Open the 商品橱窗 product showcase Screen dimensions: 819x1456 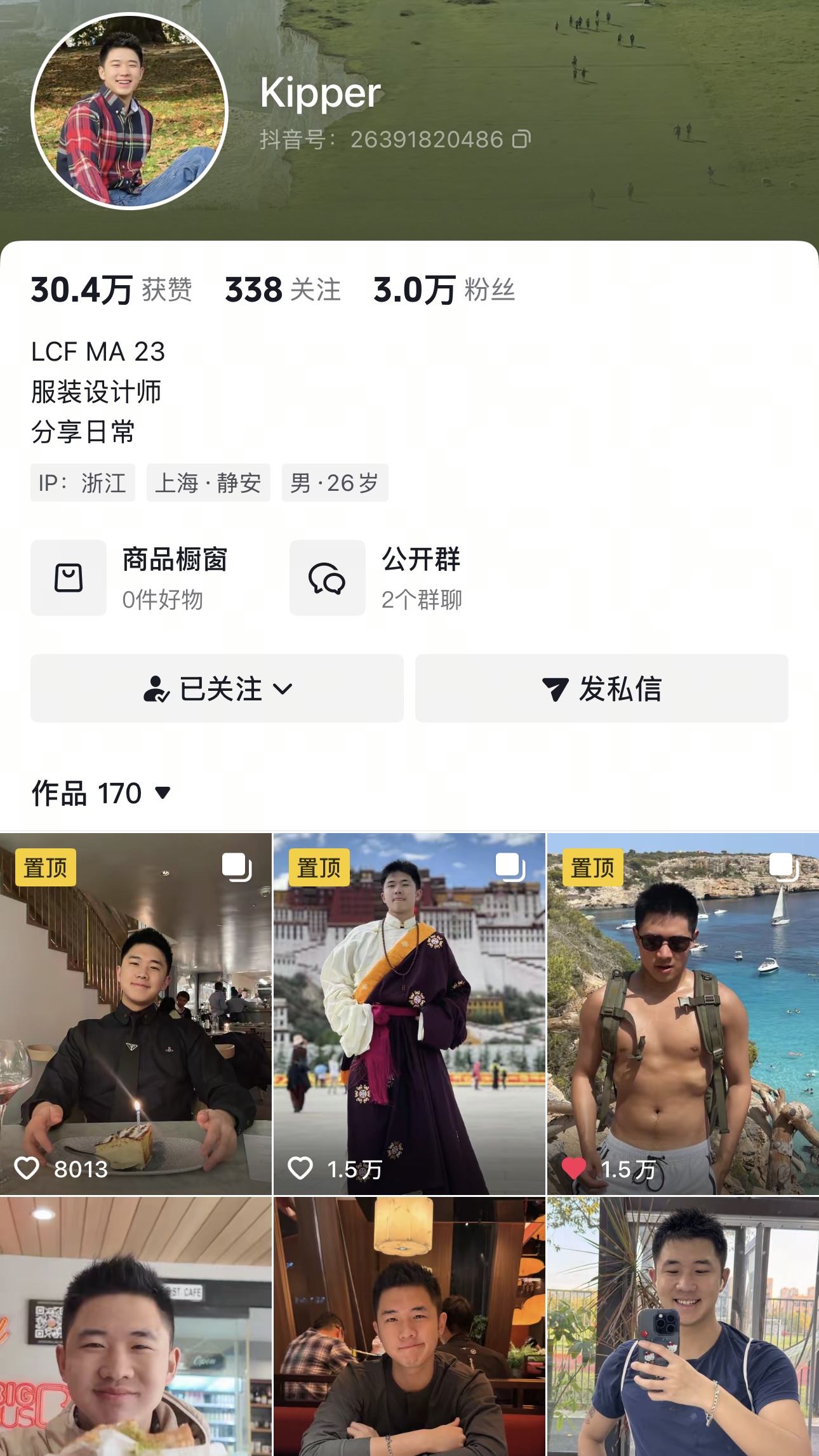point(130,578)
